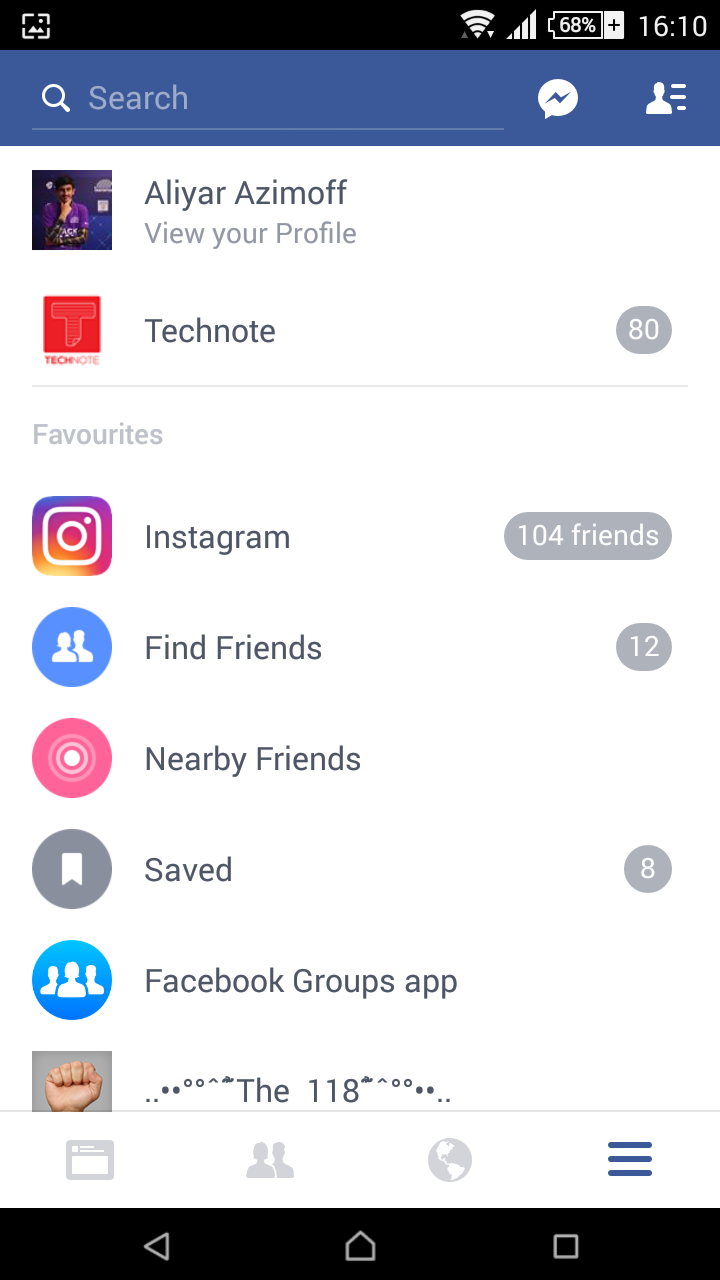Open Nearby Friends feature
Viewport: 720px width, 1280px height.
pos(253,758)
